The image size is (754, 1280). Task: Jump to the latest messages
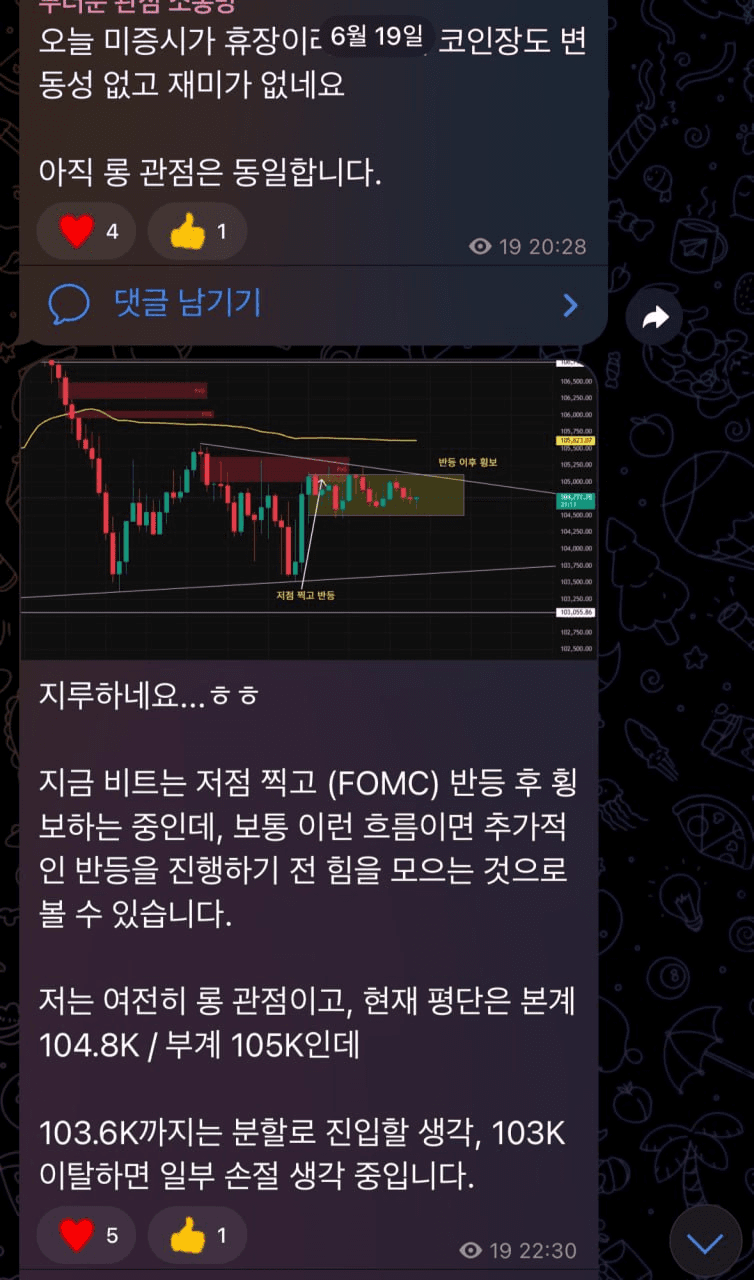click(x=704, y=1243)
